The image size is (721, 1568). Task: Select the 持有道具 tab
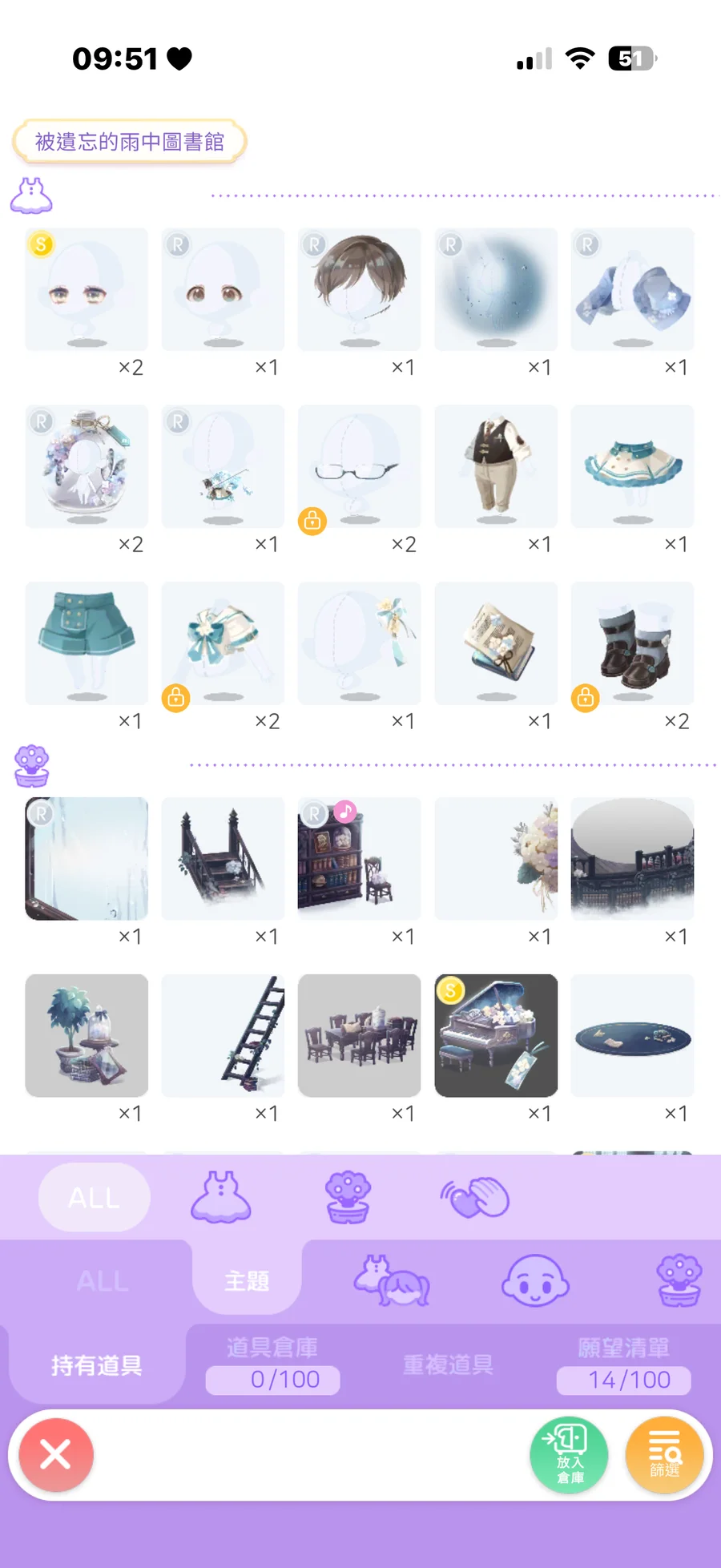tap(96, 1364)
